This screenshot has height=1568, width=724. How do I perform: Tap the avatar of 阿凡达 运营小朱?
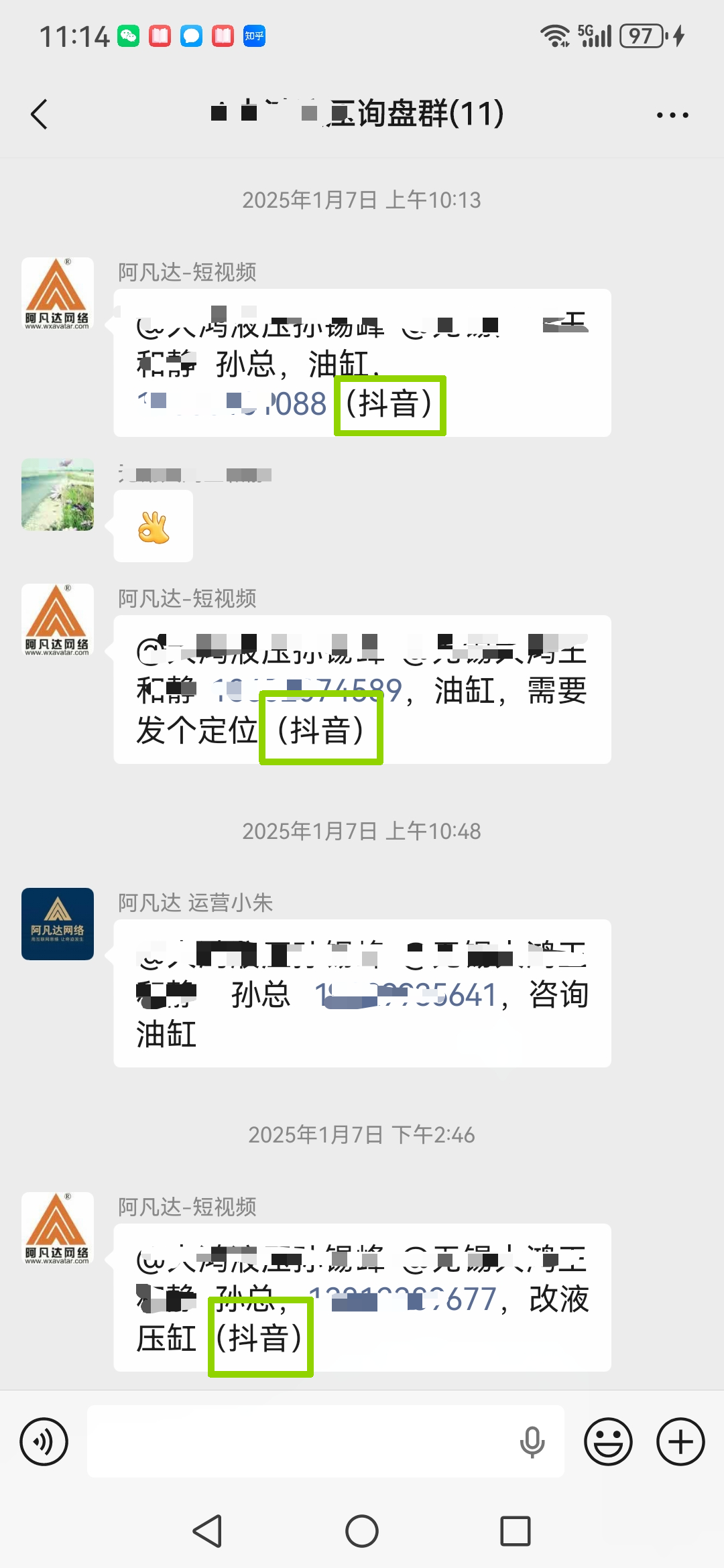[58, 923]
